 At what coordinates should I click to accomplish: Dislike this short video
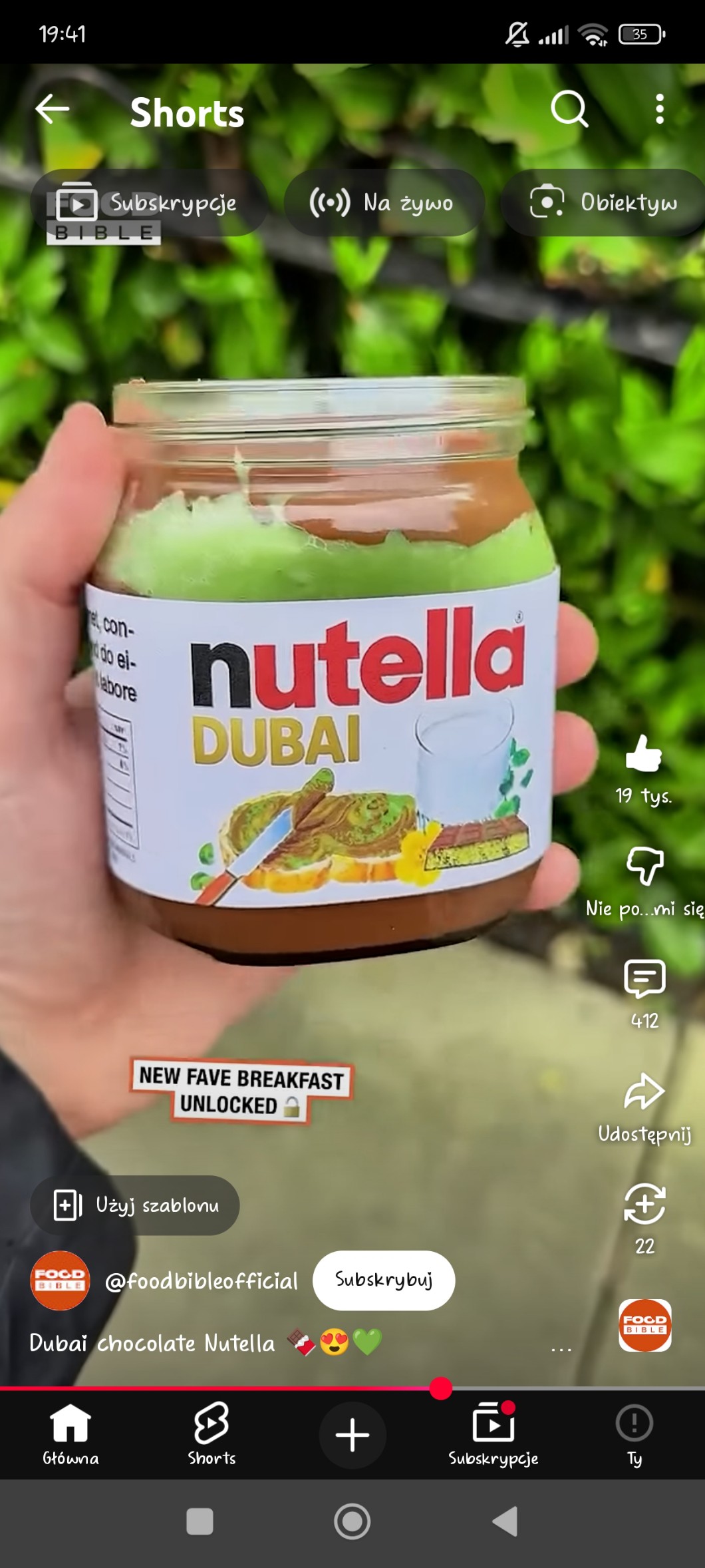[644, 866]
